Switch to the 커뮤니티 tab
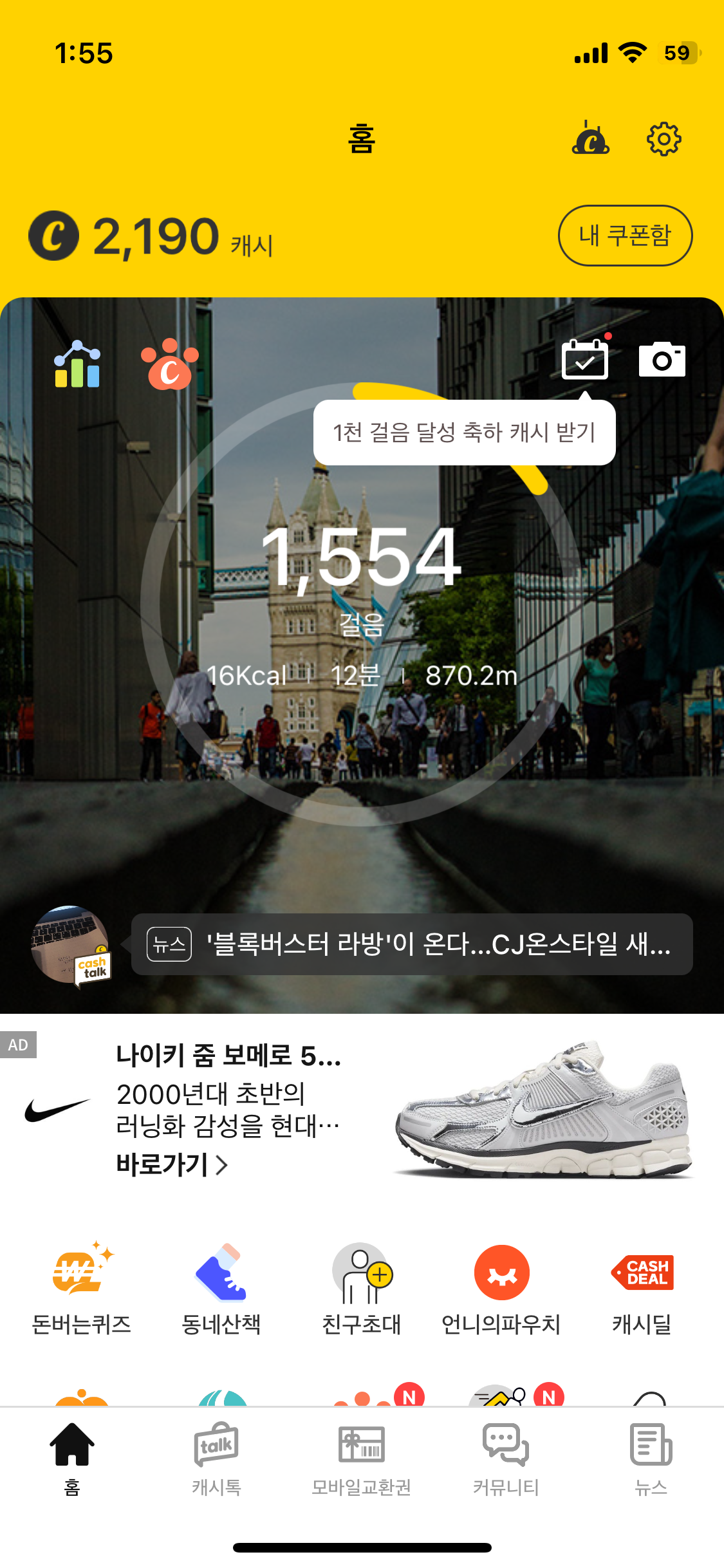 point(506,1459)
